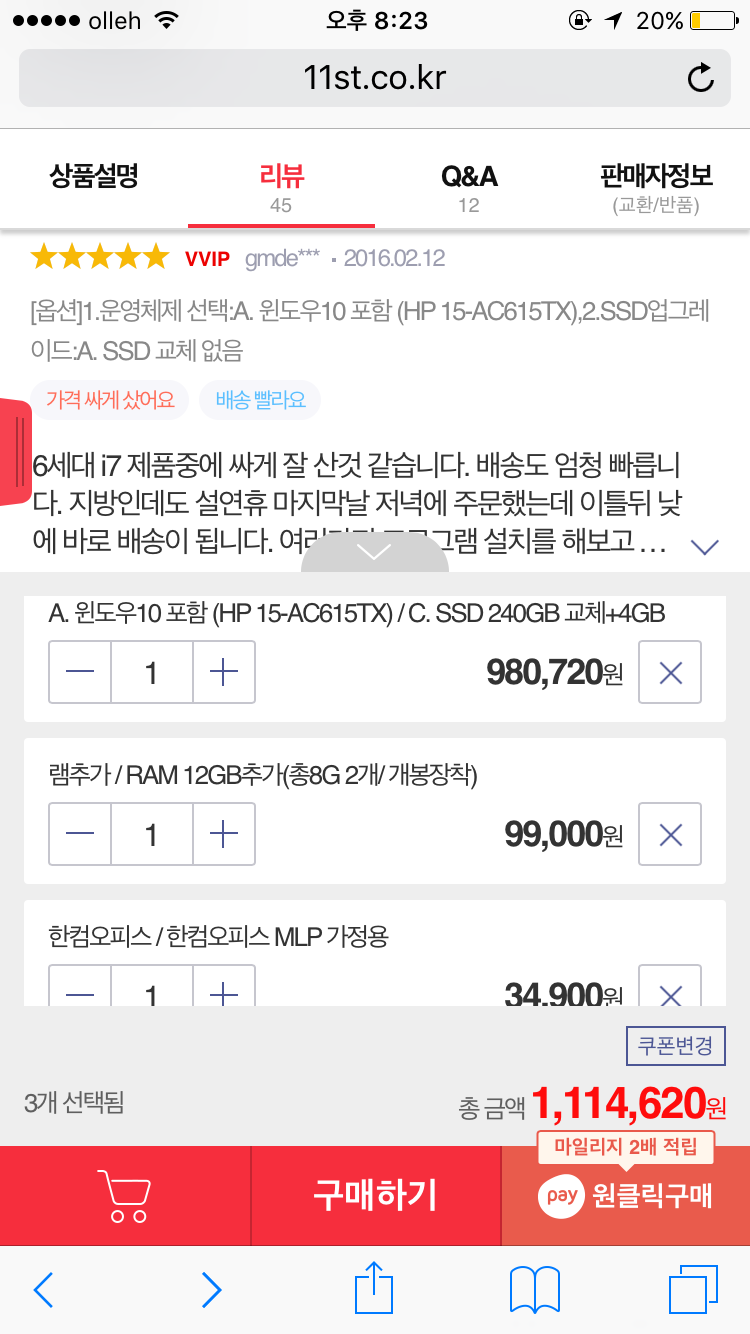Reload the page in Safari
The width and height of the screenshot is (750, 1334).
point(702,77)
